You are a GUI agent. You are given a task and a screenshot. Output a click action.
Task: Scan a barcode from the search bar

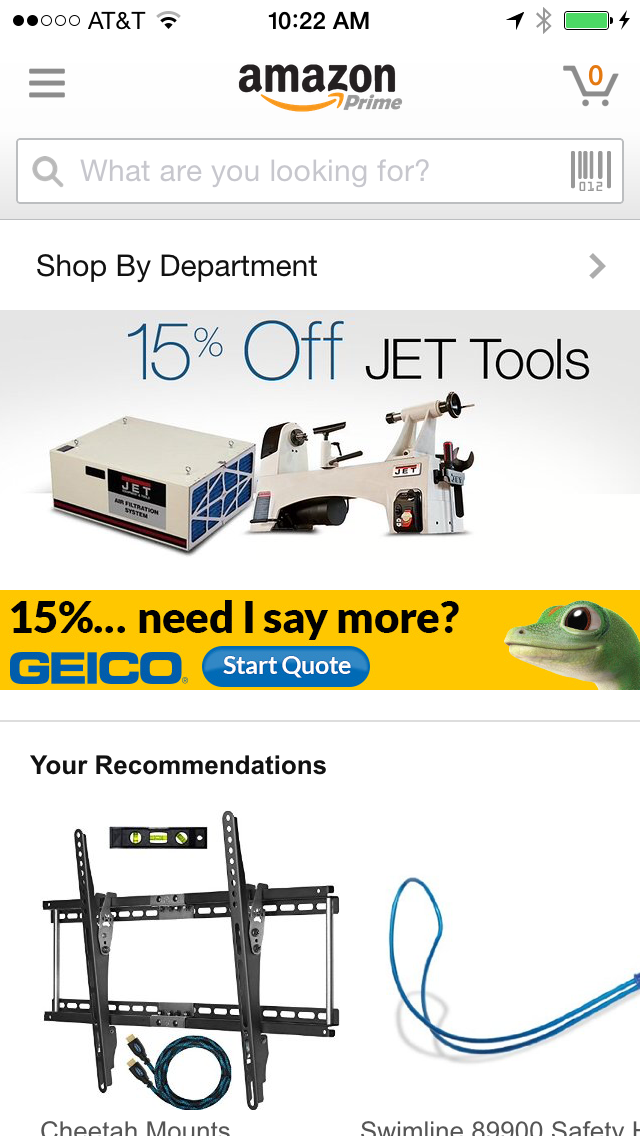click(590, 171)
